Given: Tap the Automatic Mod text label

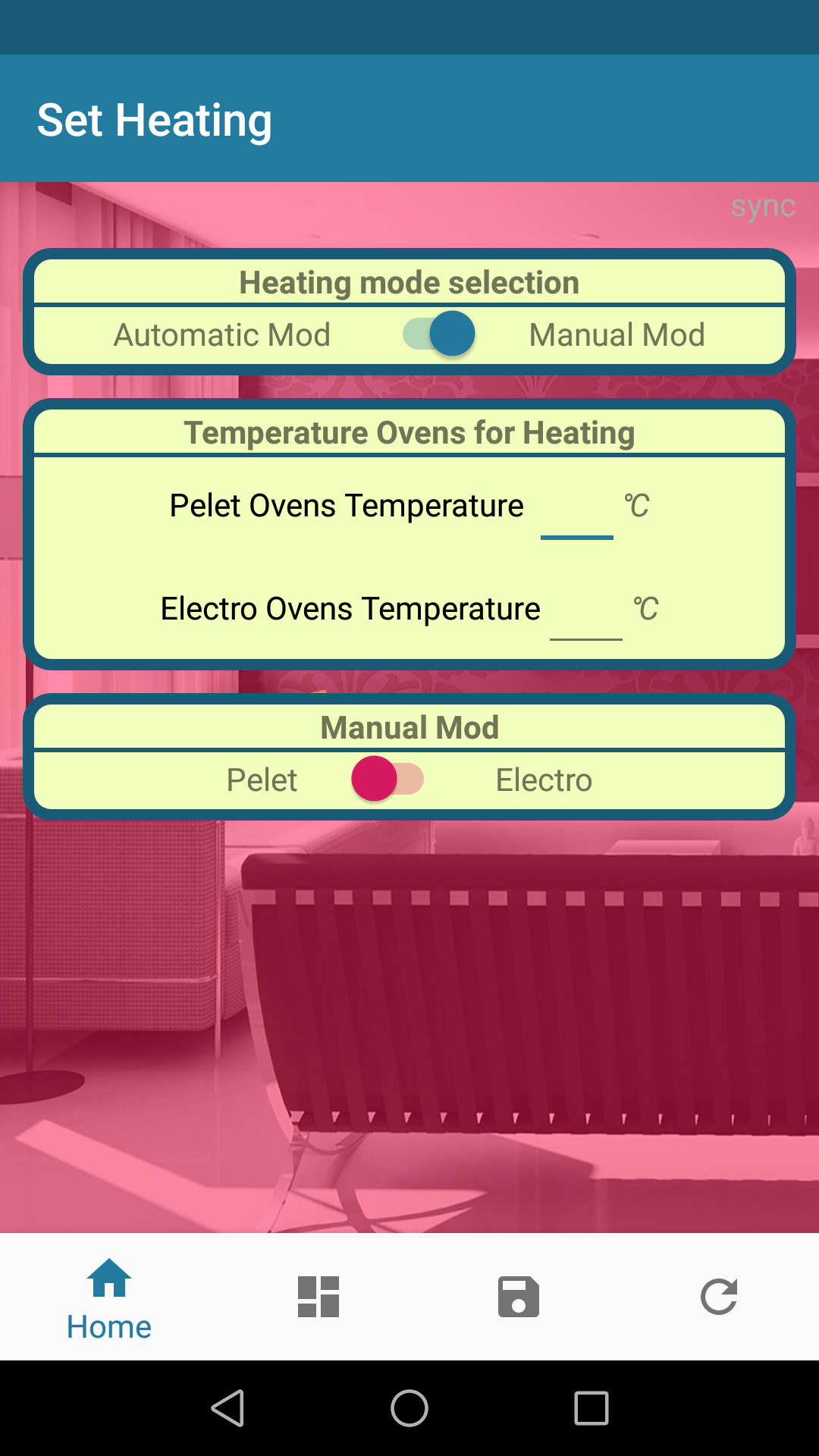Looking at the screenshot, I should 221,334.
